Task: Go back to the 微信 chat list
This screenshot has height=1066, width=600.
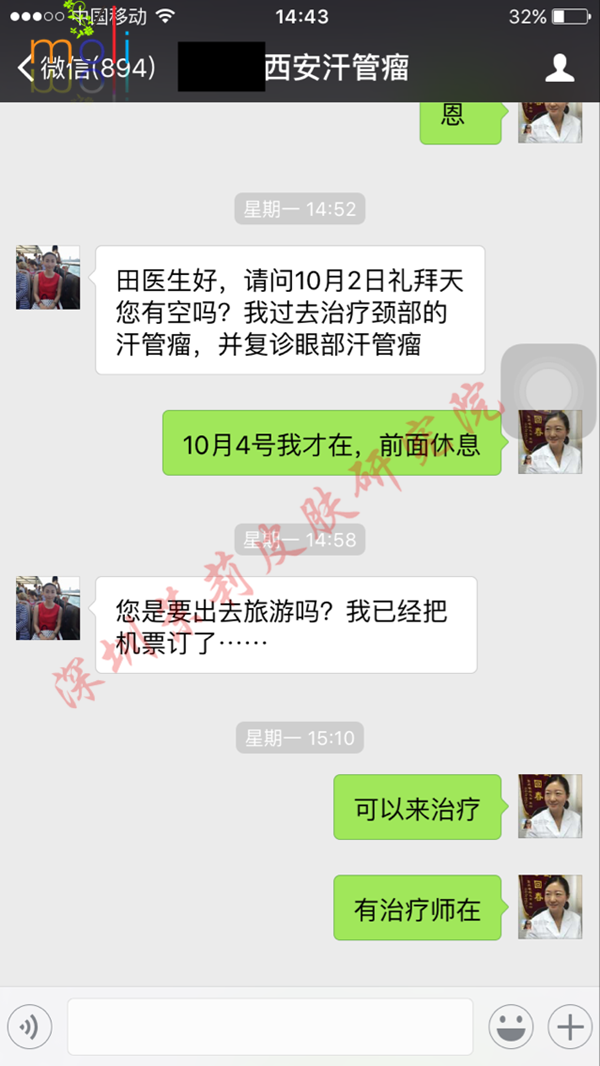Action: tap(85, 68)
